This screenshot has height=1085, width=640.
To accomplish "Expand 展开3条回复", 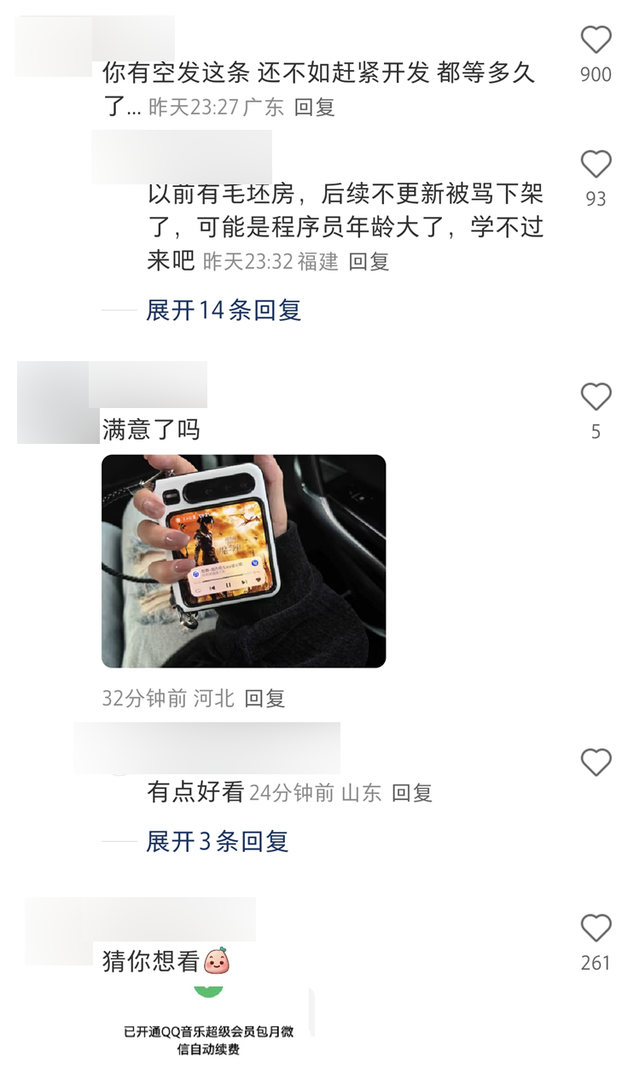I will click(217, 841).
